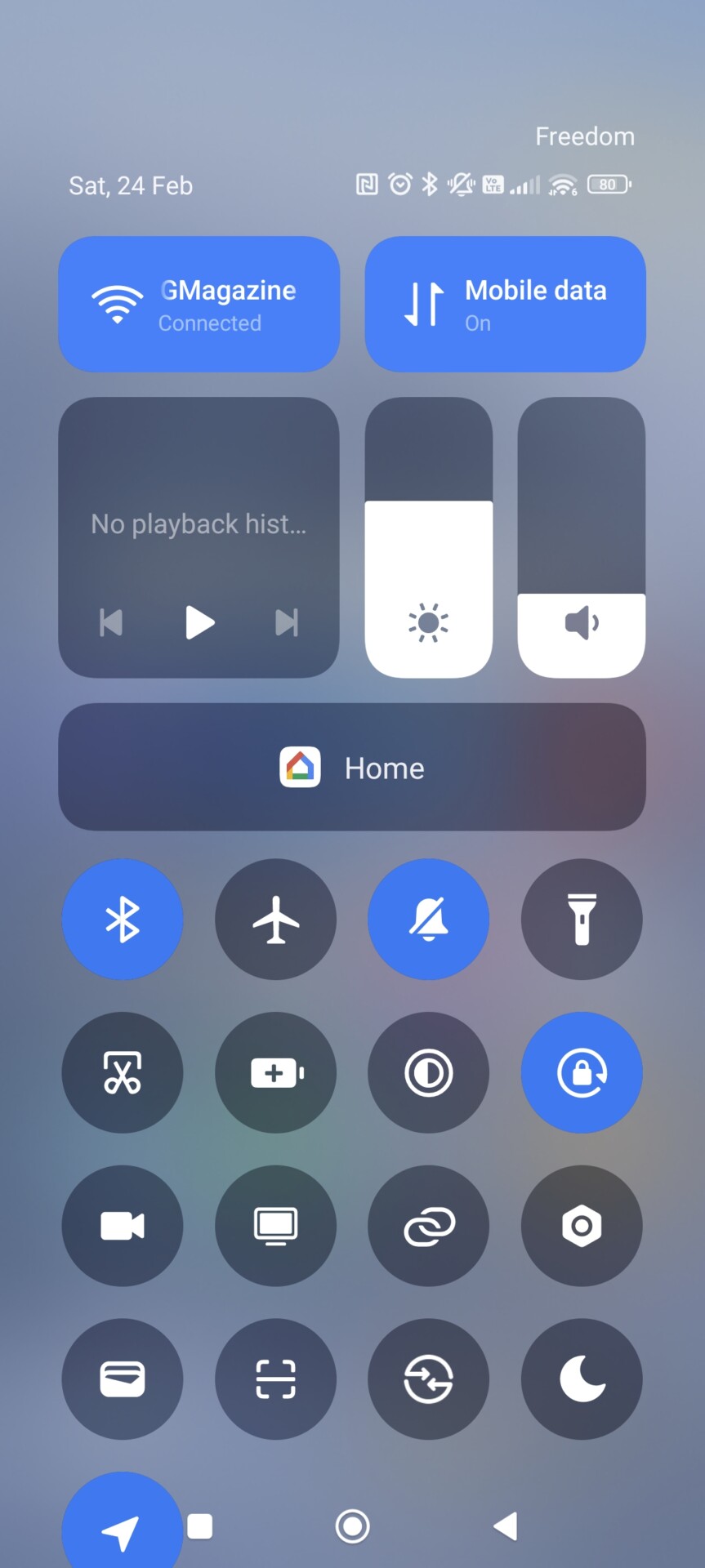Take a screenshot with scissors tile
This screenshot has height=1568, width=705.
(123, 1072)
